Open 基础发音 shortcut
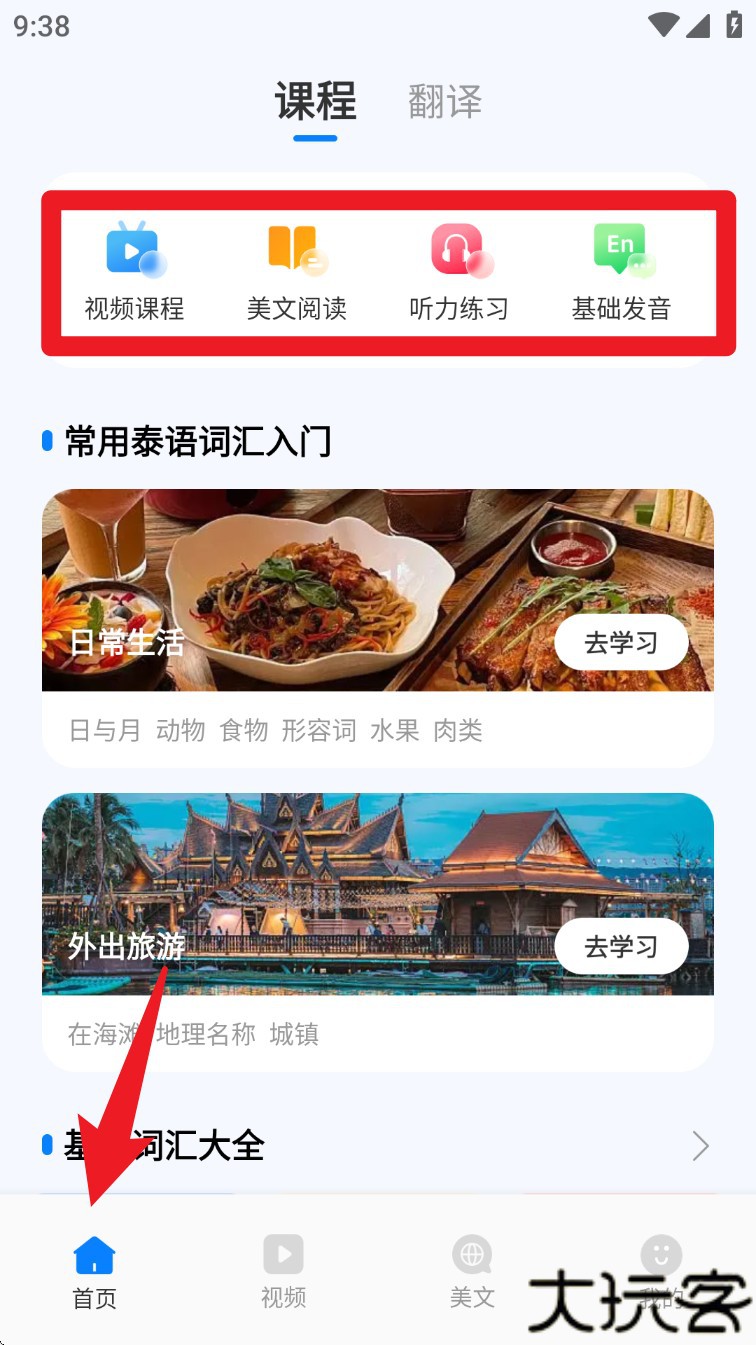The height and width of the screenshot is (1345, 756). (x=621, y=272)
